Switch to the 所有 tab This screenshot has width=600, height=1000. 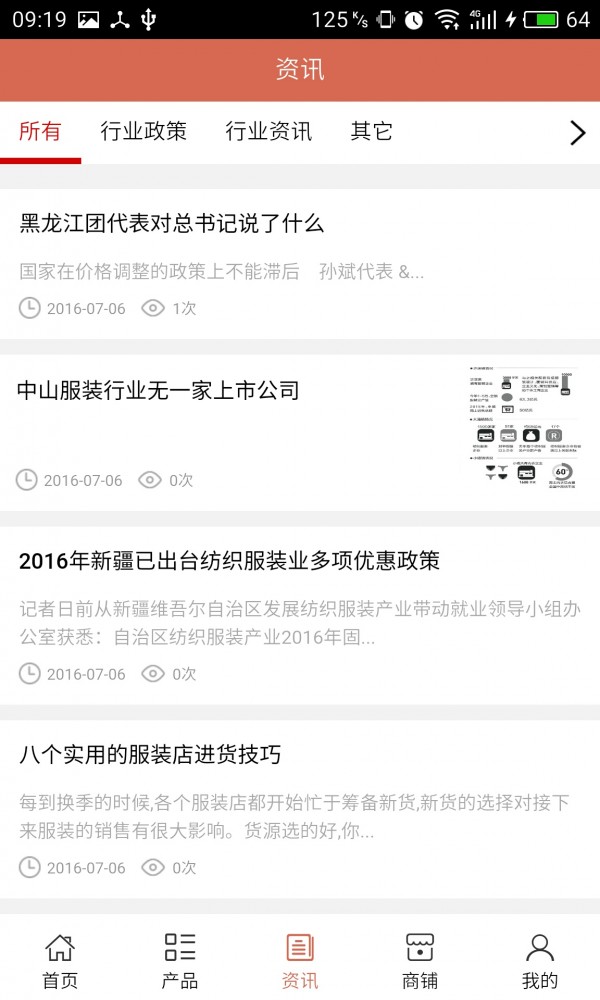[x=40, y=131]
